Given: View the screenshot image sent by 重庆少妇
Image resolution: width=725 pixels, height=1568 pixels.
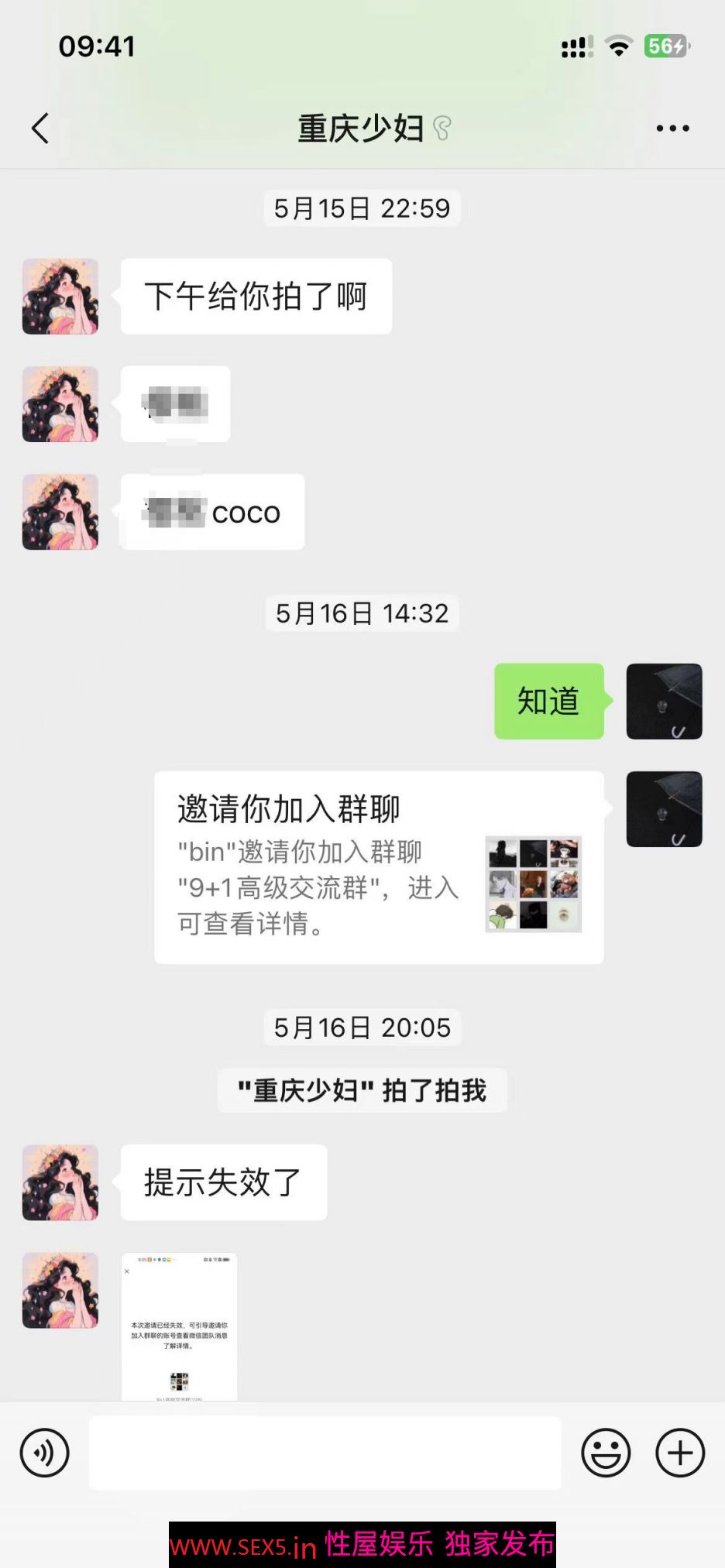Looking at the screenshot, I should click(x=179, y=1326).
